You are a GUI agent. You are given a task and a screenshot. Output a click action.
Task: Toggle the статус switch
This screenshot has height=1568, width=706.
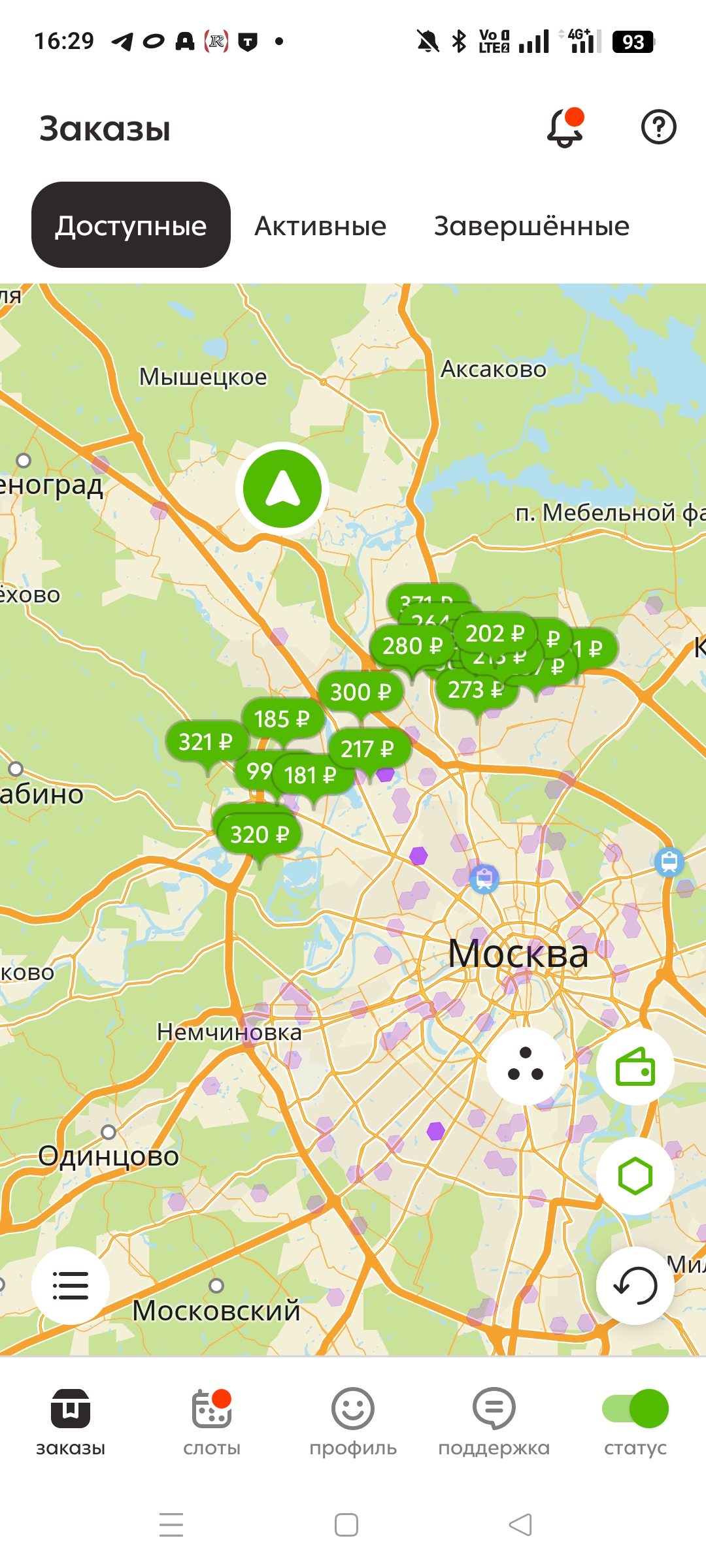point(635,1409)
